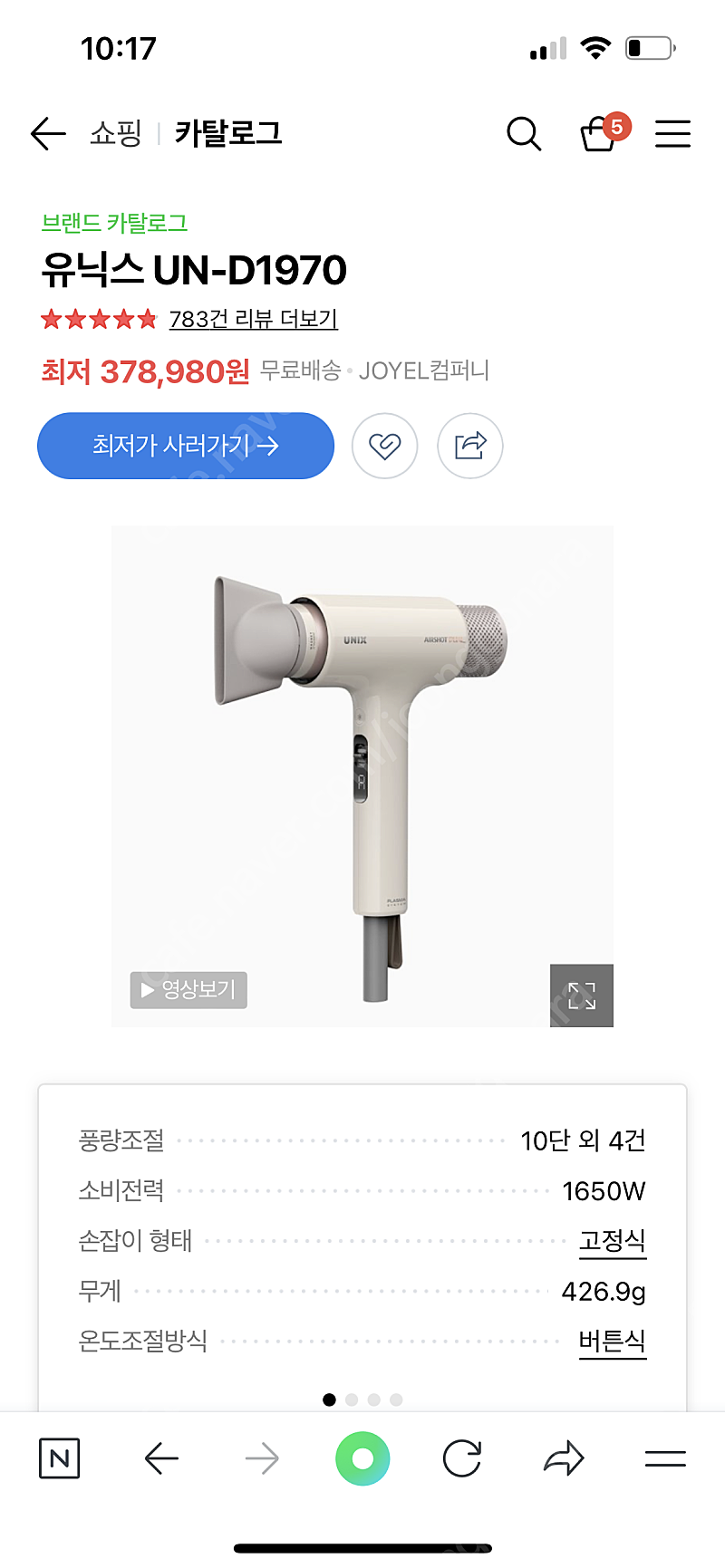Tap the heart icon to like product
The image size is (725, 1568).
click(x=384, y=446)
